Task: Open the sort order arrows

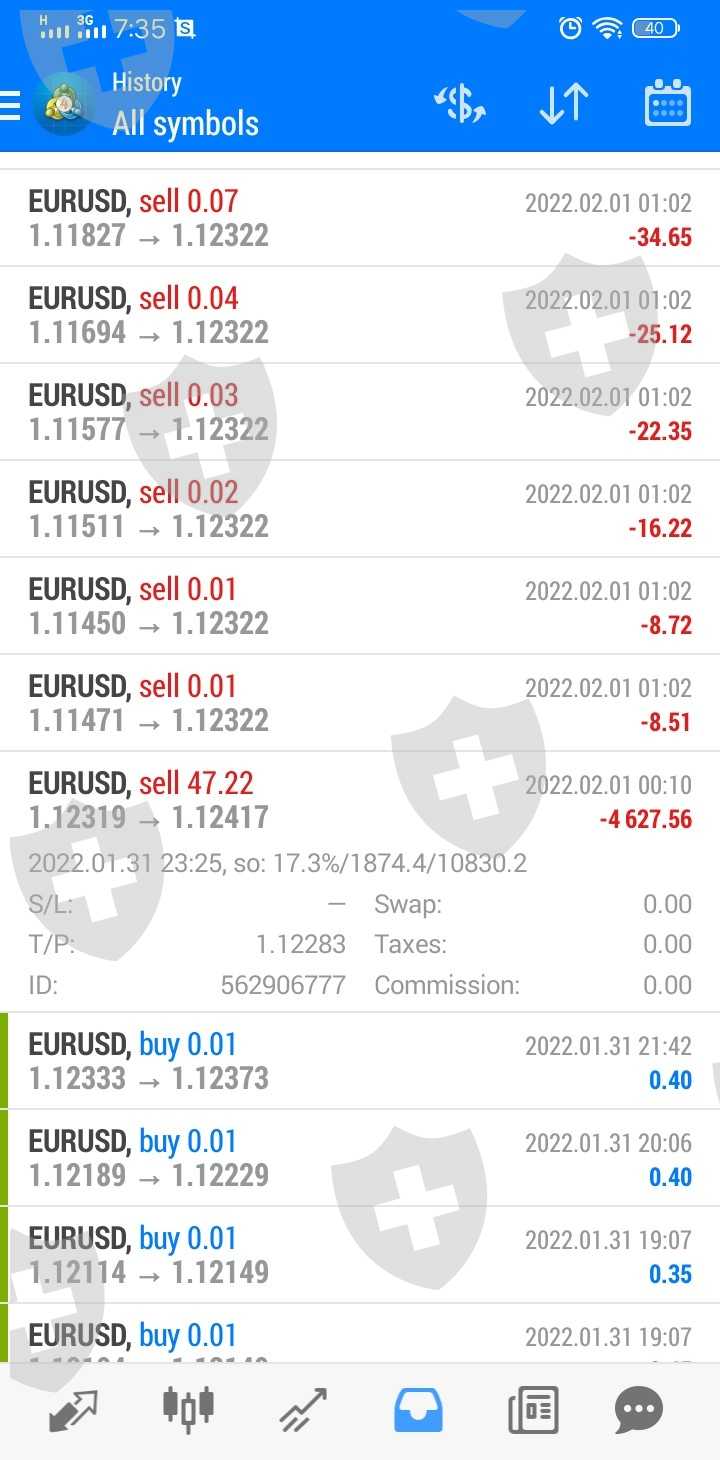Action: point(563,105)
